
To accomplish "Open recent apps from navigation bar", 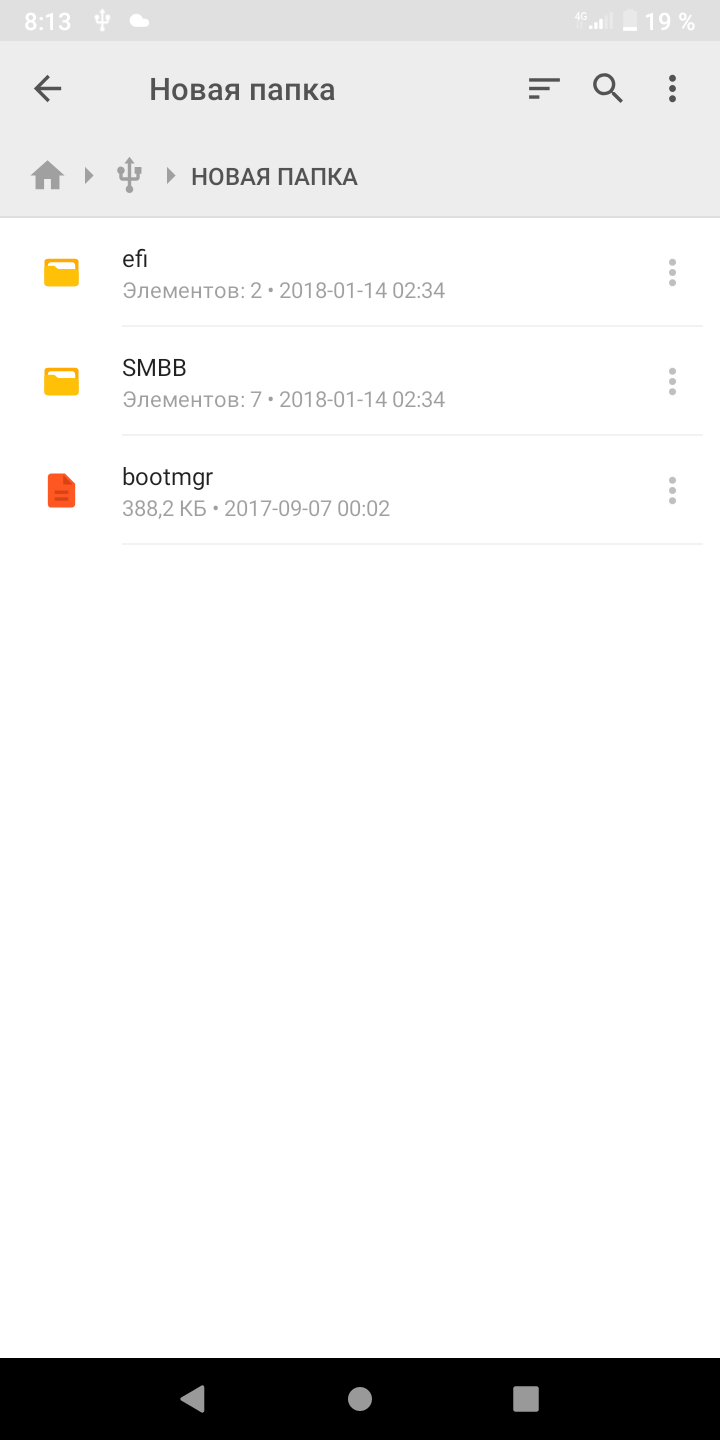I will pos(526,1398).
